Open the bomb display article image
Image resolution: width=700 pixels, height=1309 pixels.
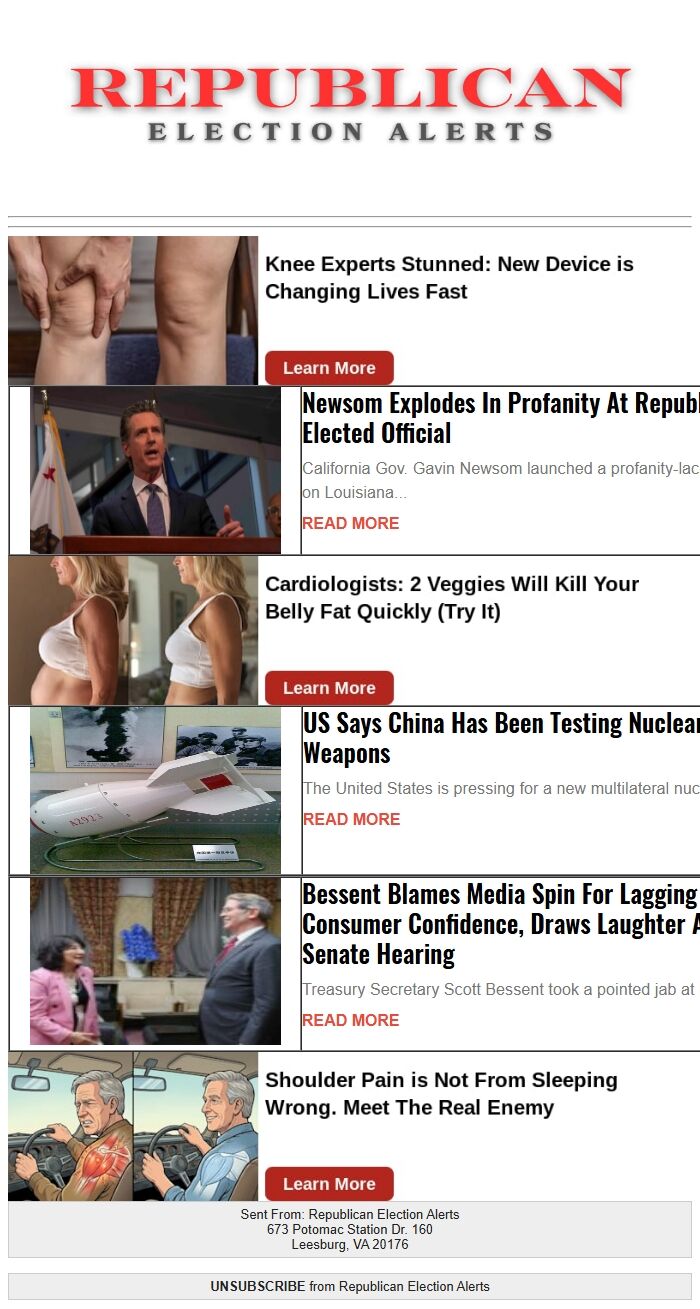[x=155, y=790]
